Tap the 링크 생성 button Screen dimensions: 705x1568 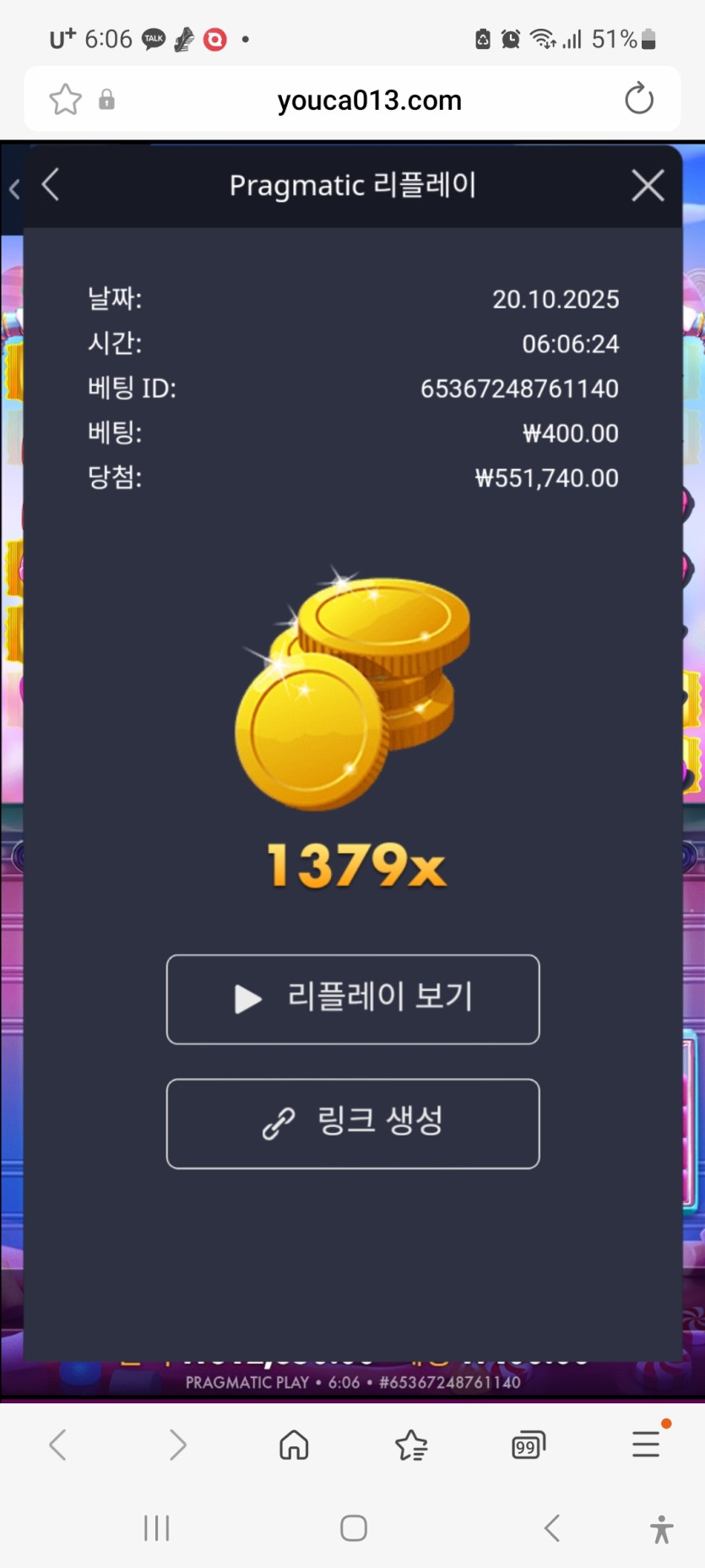353,1123
